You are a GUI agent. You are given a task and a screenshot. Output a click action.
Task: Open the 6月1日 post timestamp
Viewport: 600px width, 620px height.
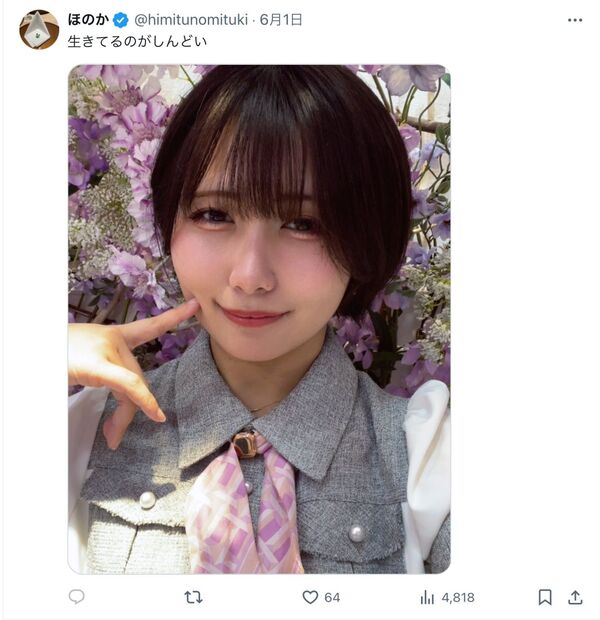pyautogui.click(x=281, y=20)
